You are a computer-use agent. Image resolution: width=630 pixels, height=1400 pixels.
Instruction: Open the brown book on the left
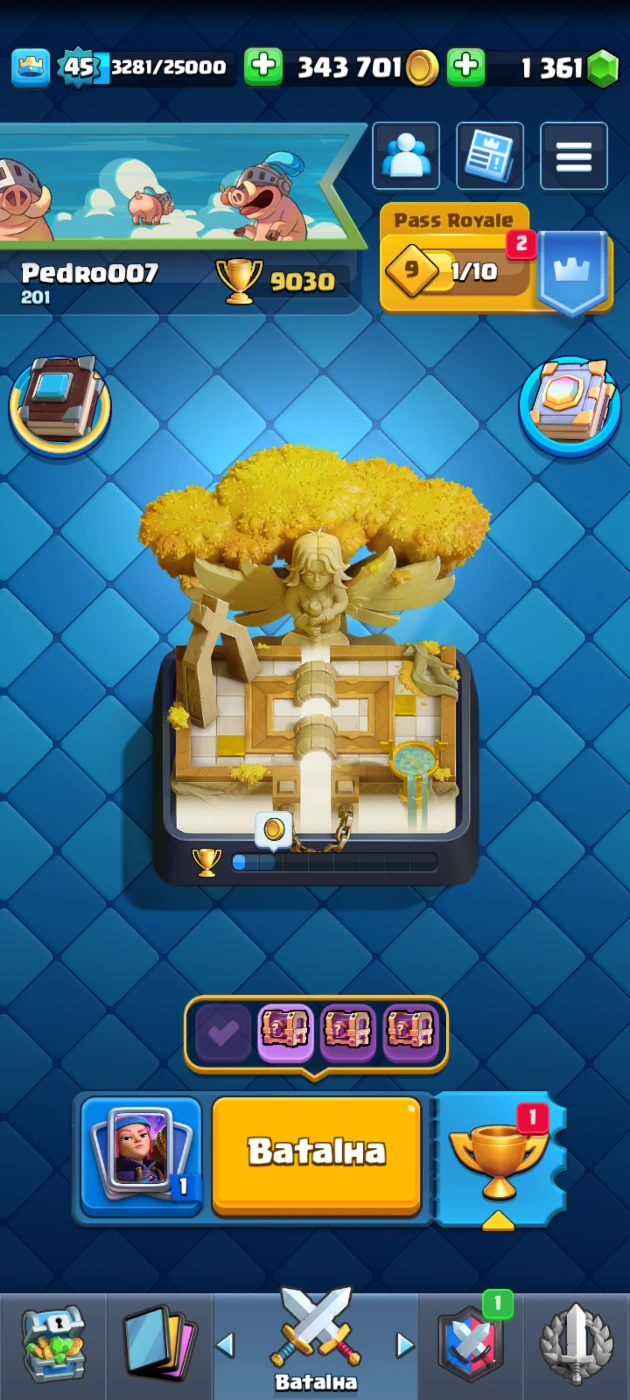[x=60, y=404]
